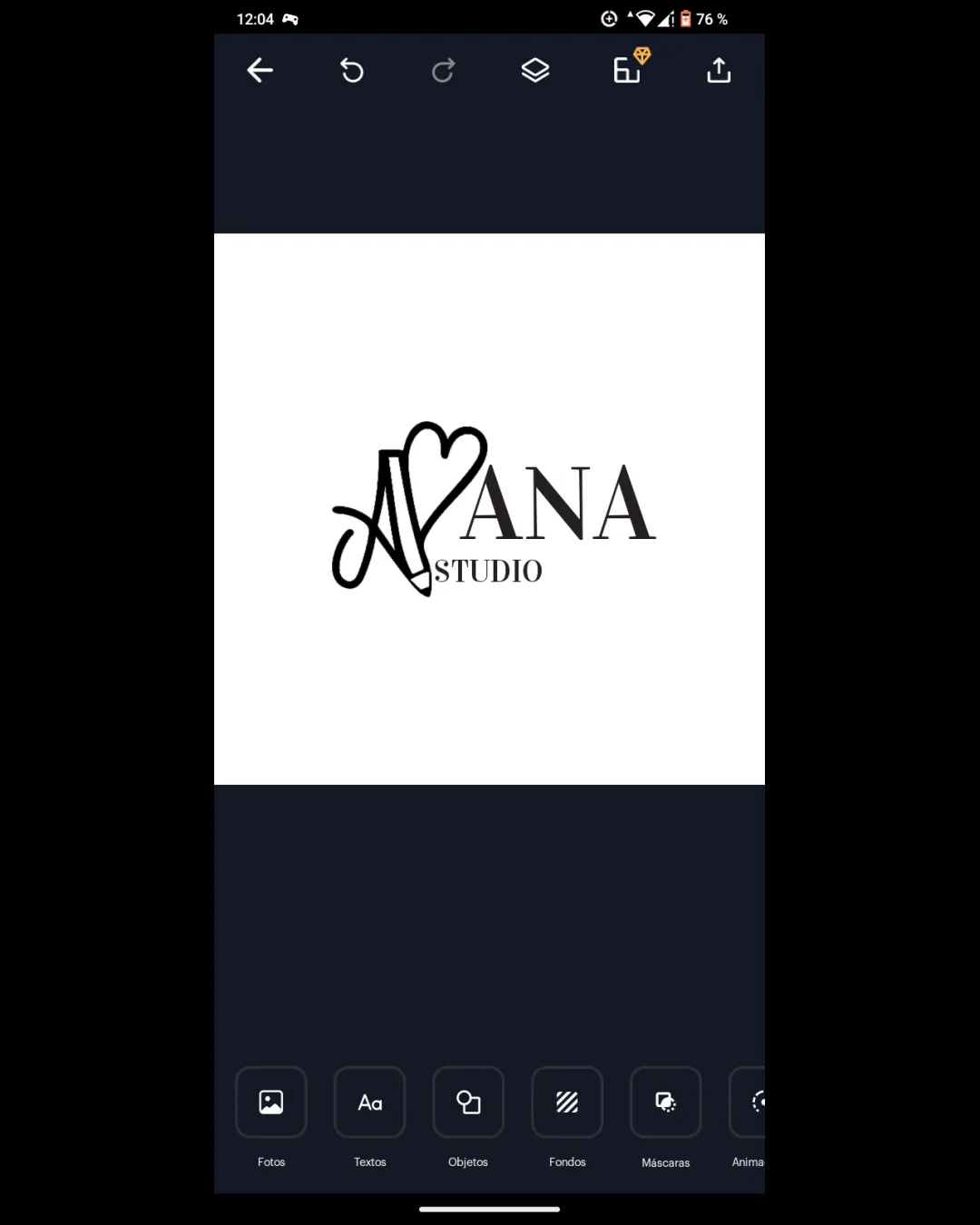The height and width of the screenshot is (1225, 980).
Task: Open the premium resize tool
Action: point(628,70)
